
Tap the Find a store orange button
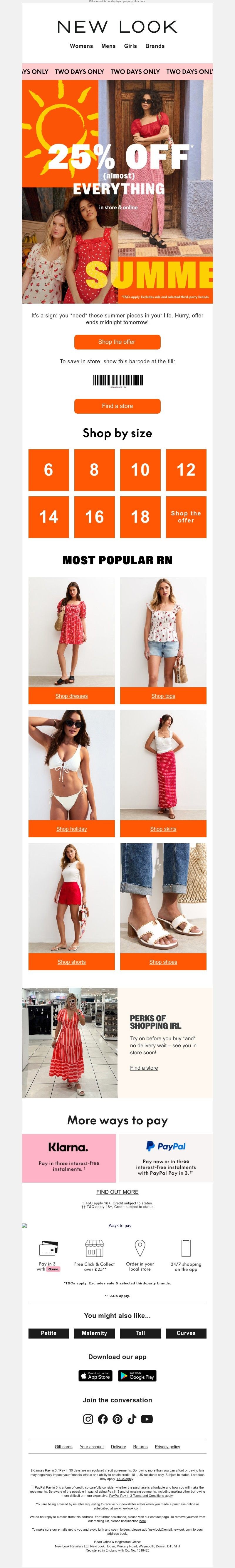[117, 406]
